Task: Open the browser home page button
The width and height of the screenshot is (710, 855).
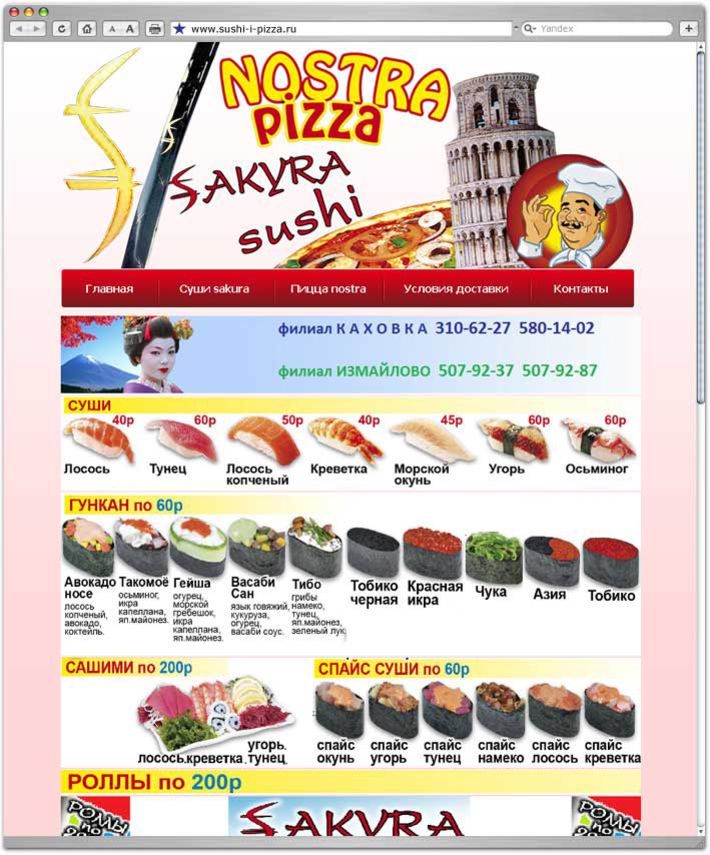Action: (x=87, y=29)
